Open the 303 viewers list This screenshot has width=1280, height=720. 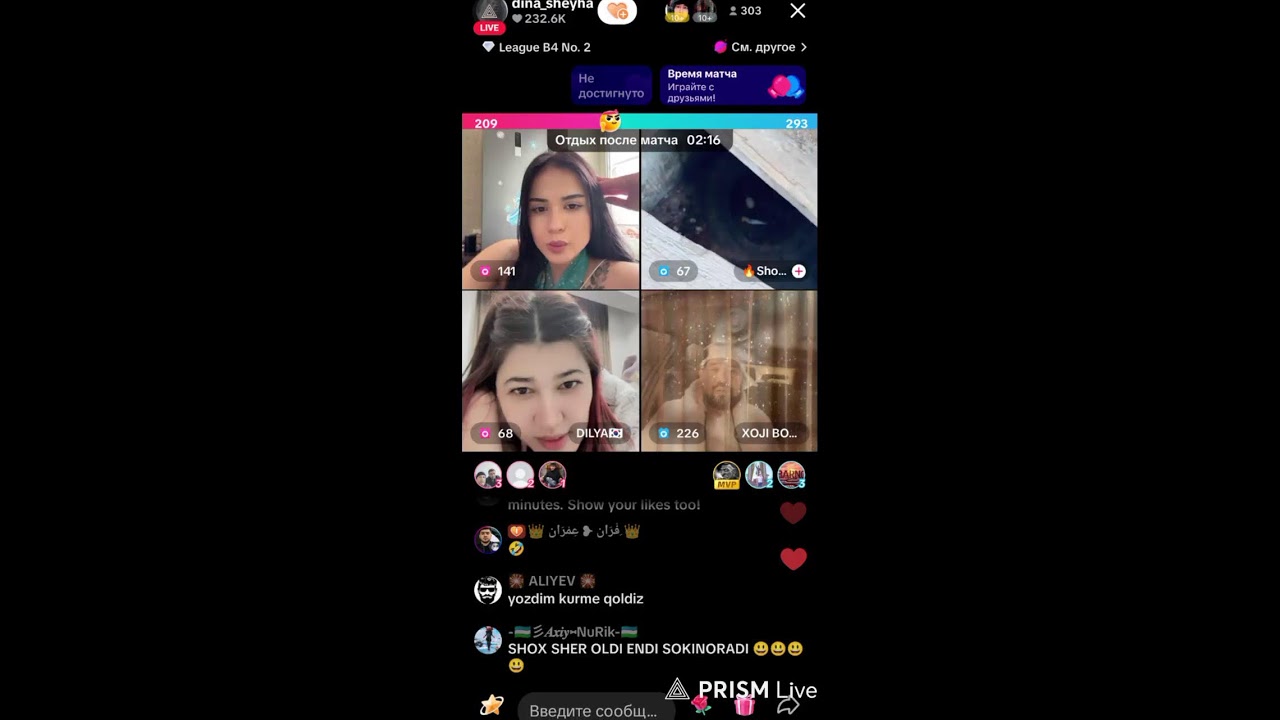point(745,11)
